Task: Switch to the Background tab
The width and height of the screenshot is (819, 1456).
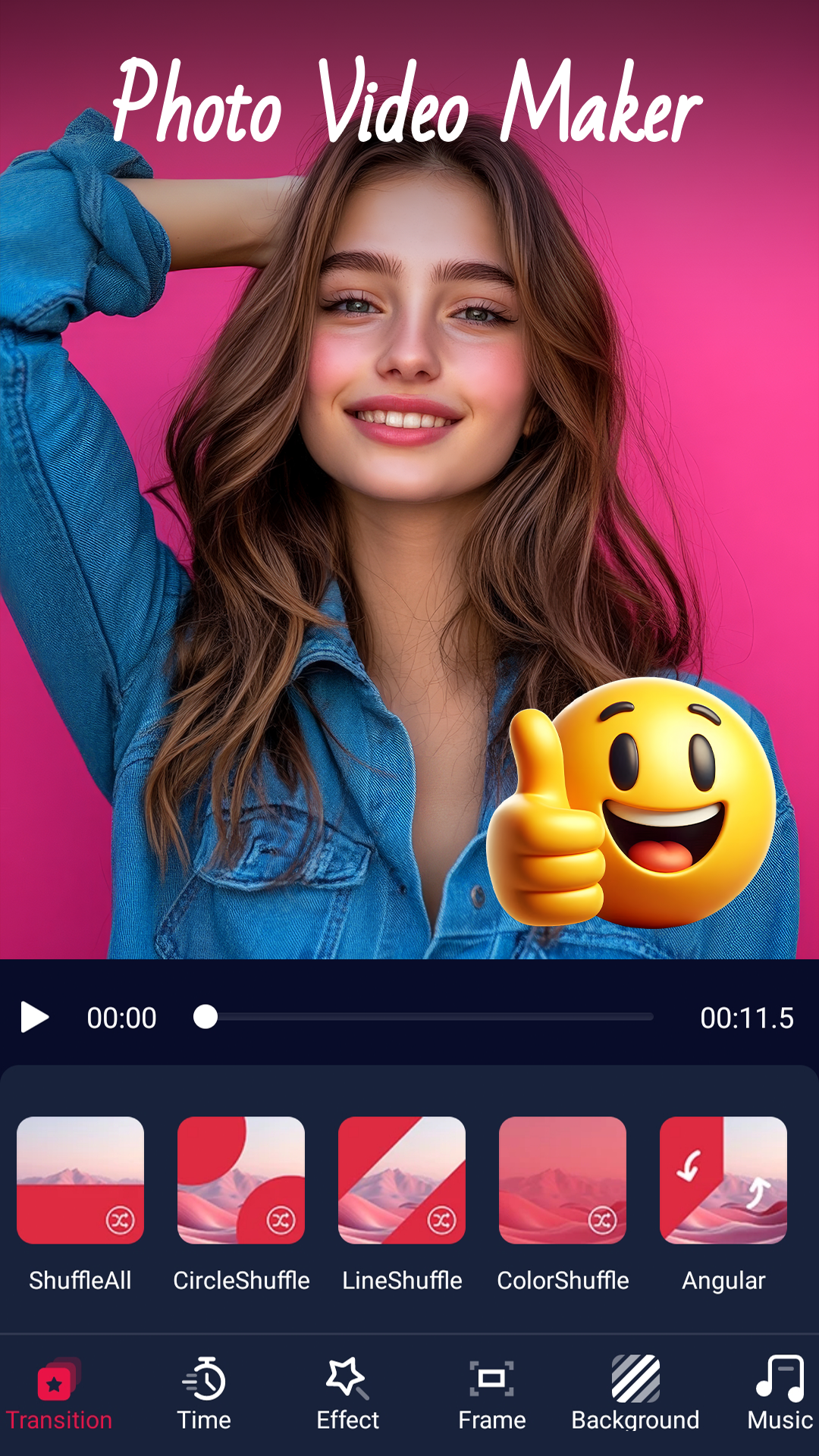Action: [x=635, y=1394]
